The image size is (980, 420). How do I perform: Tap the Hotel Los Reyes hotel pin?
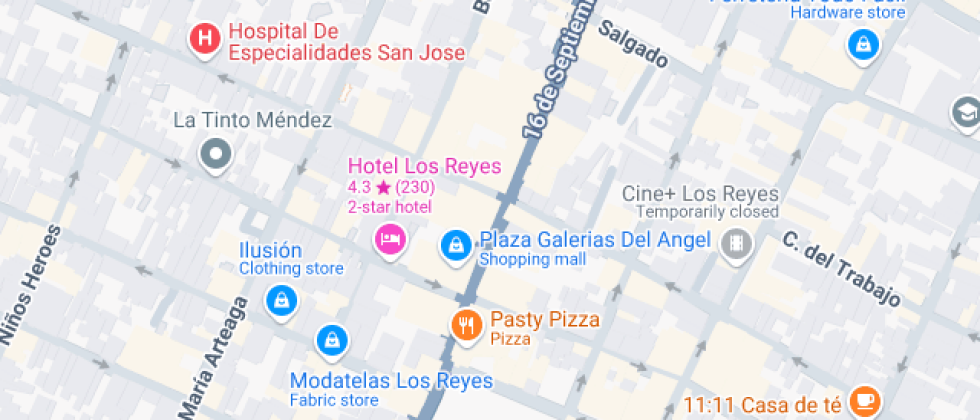pyautogui.click(x=389, y=239)
